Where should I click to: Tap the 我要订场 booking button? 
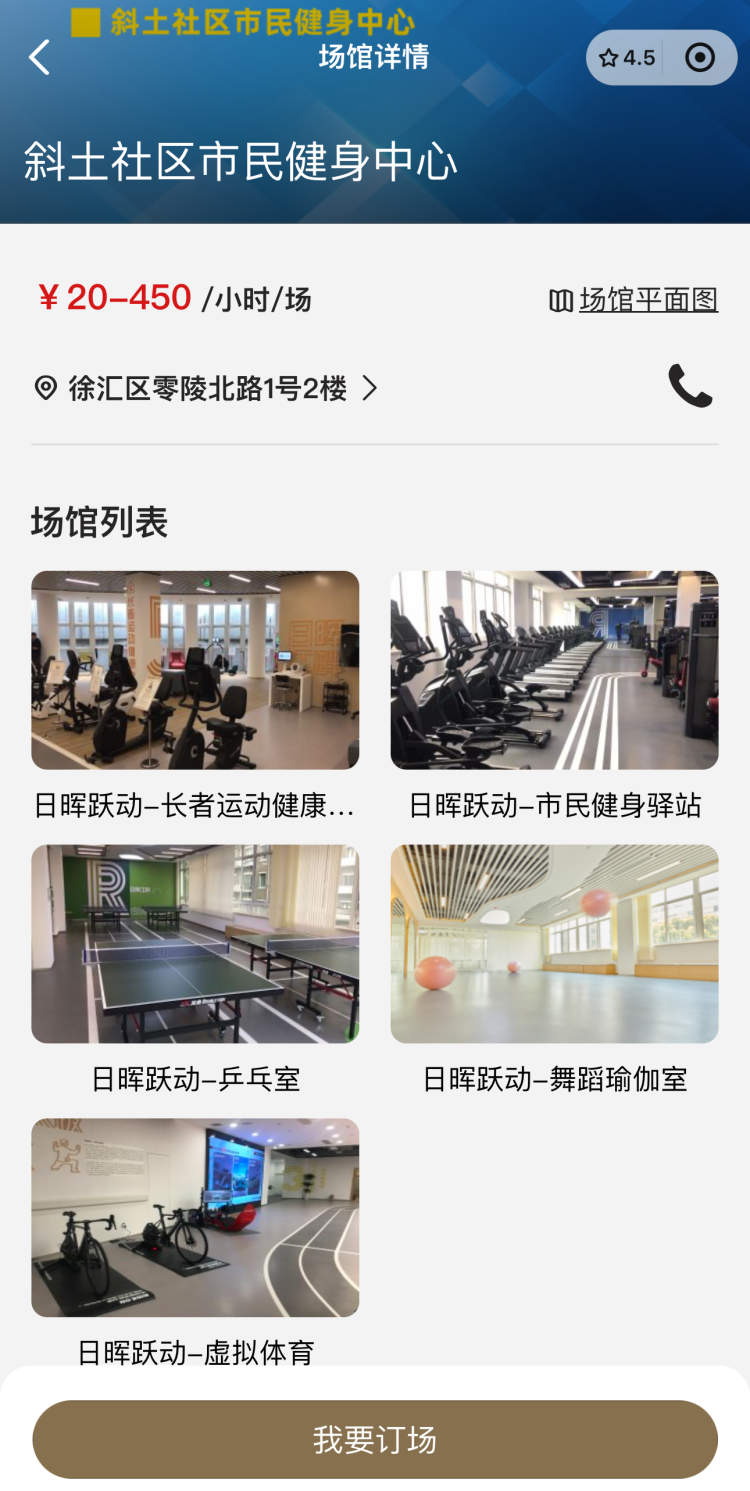[x=375, y=1439]
